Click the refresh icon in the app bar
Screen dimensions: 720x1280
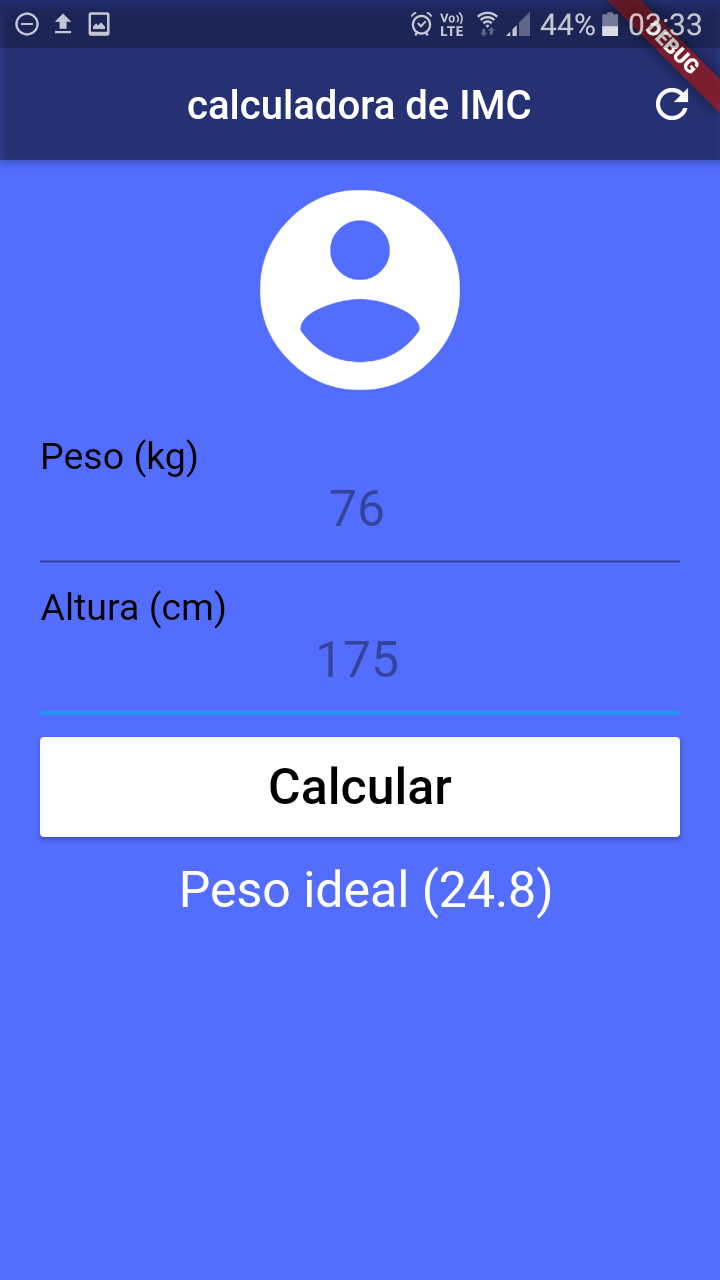point(673,104)
